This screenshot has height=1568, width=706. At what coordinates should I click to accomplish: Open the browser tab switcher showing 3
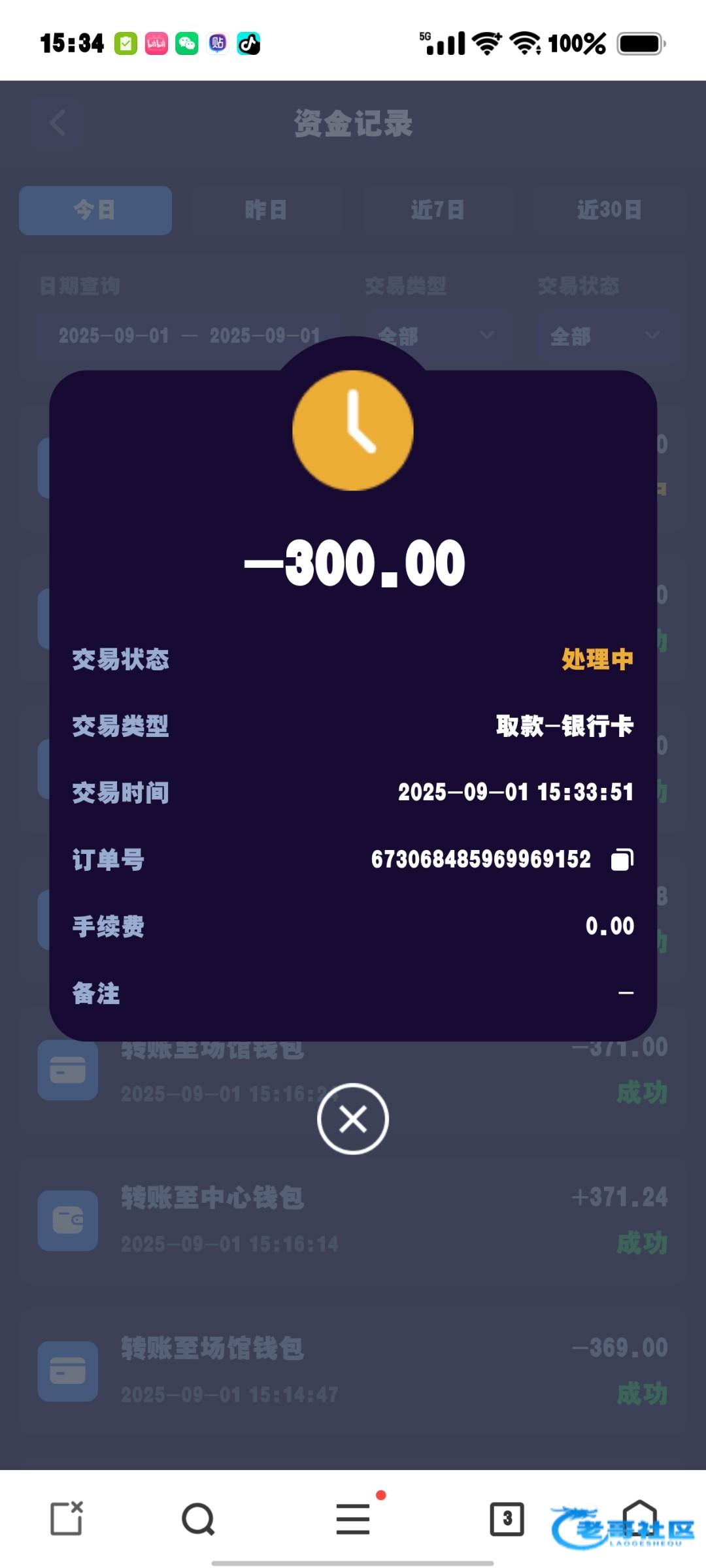(507, 1518)
